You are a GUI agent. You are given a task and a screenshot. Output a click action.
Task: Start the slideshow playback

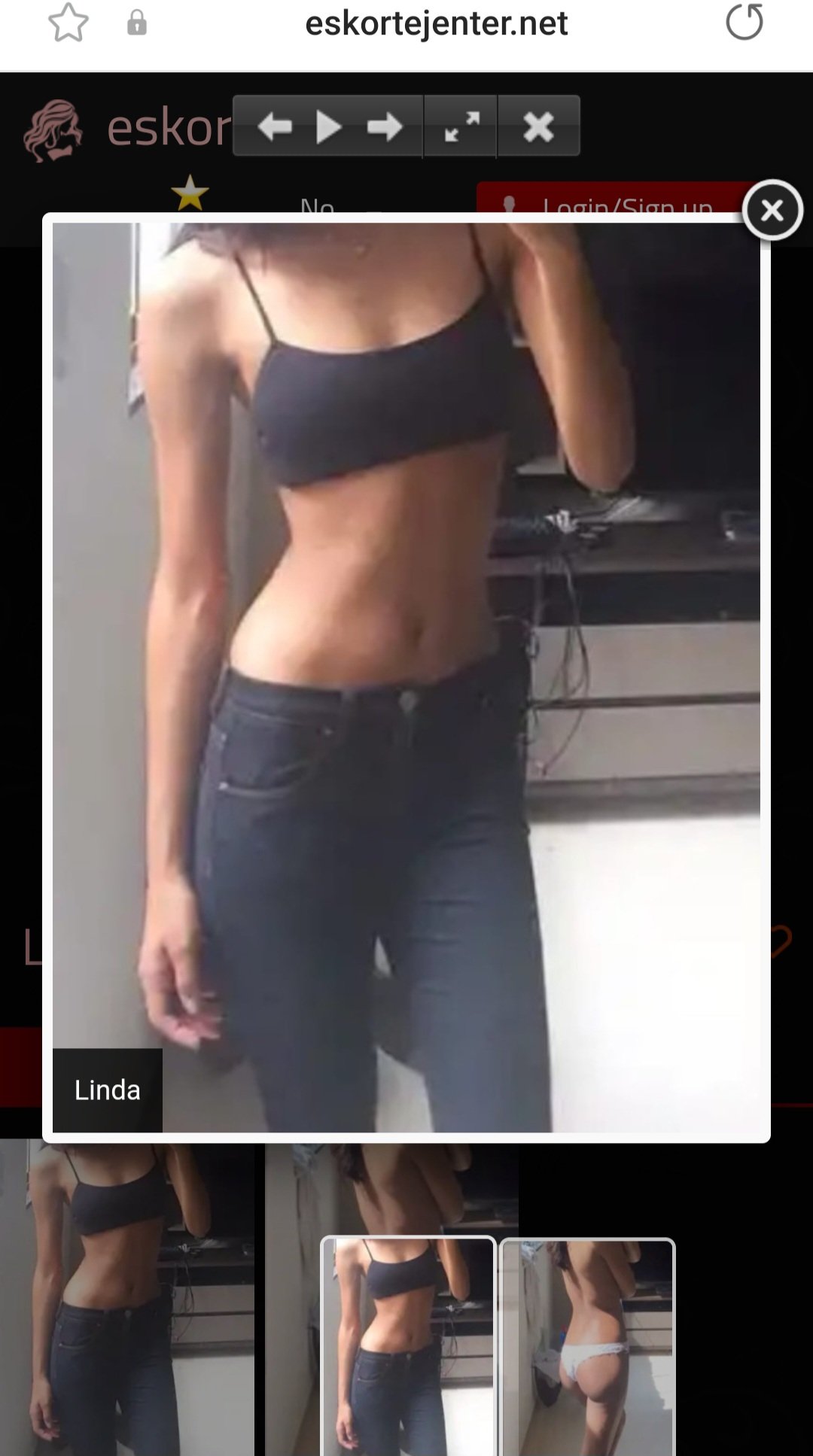(x=329, y=126)
